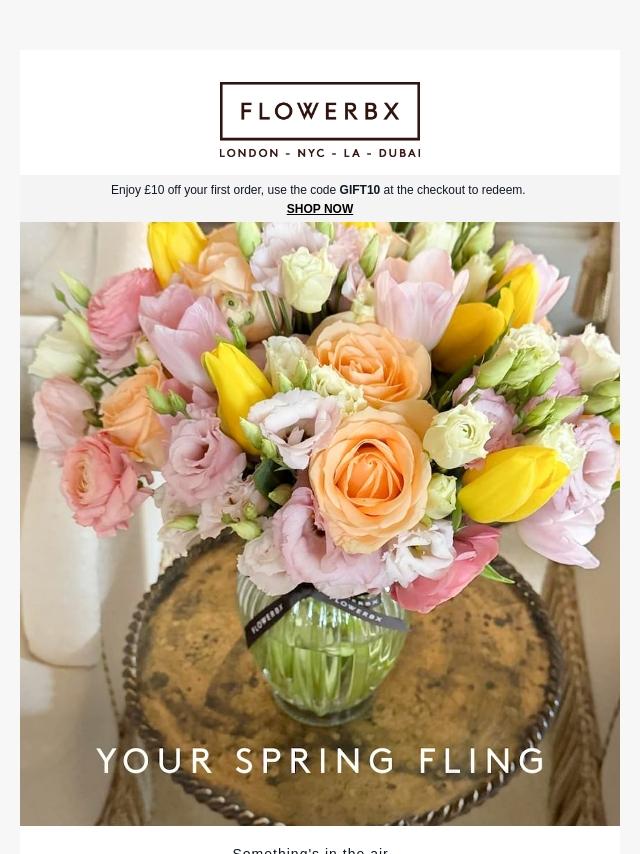Open the Your Spring Fling banner image
The height and width of the screenshot is (854, 640).
(x=320, y=523)
